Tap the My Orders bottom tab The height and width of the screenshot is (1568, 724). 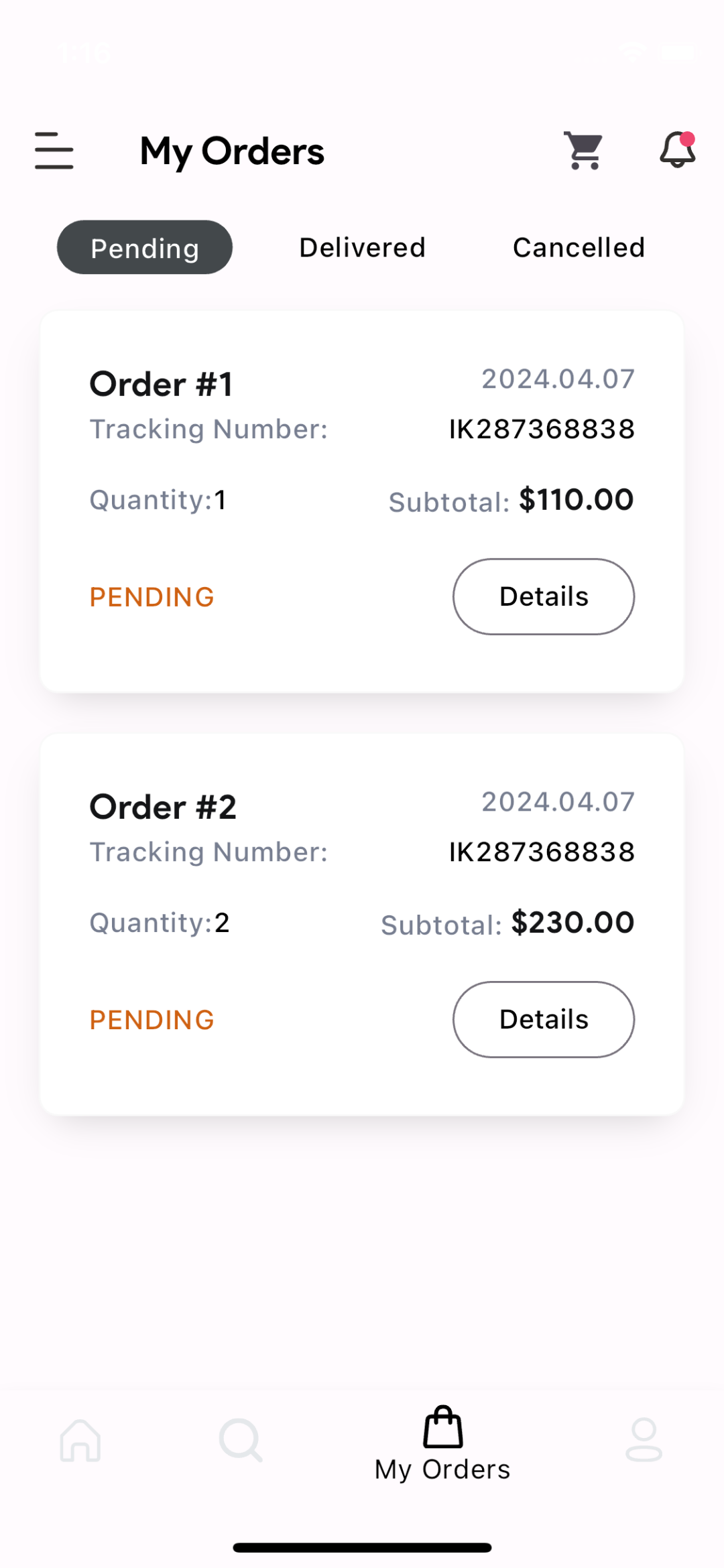point(442,1444)
